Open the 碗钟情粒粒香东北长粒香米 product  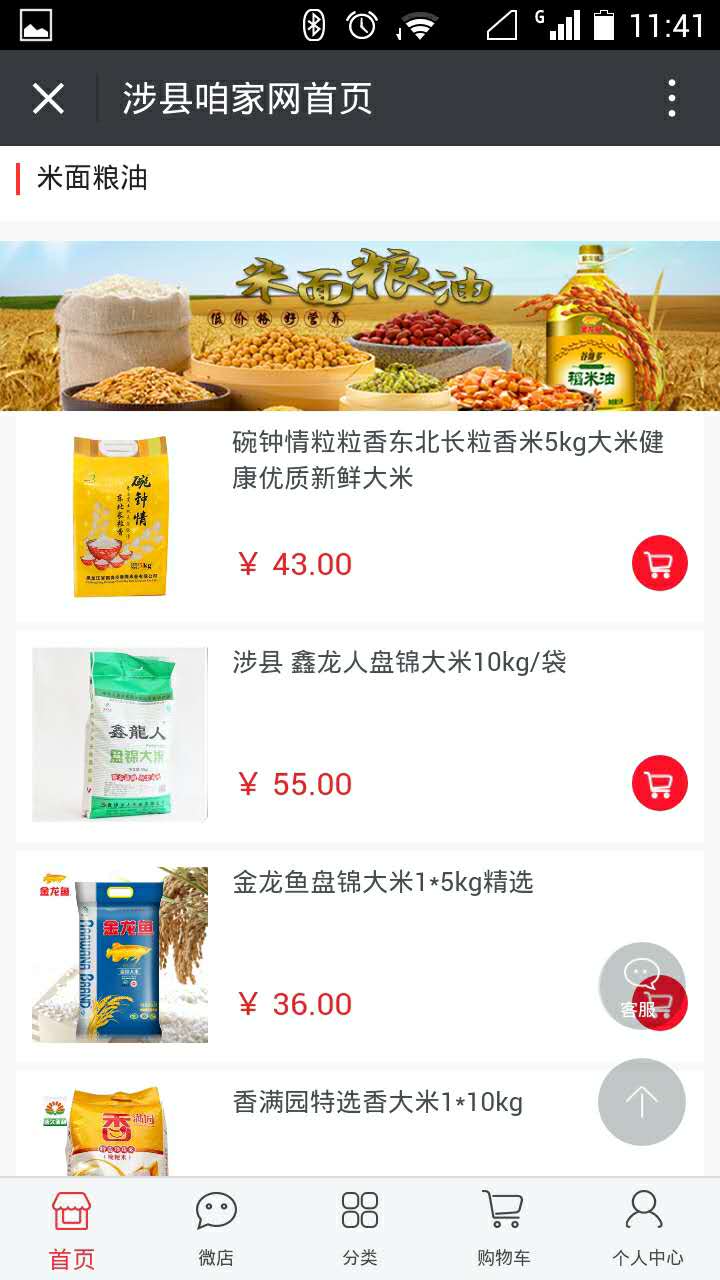pos(448,460)
